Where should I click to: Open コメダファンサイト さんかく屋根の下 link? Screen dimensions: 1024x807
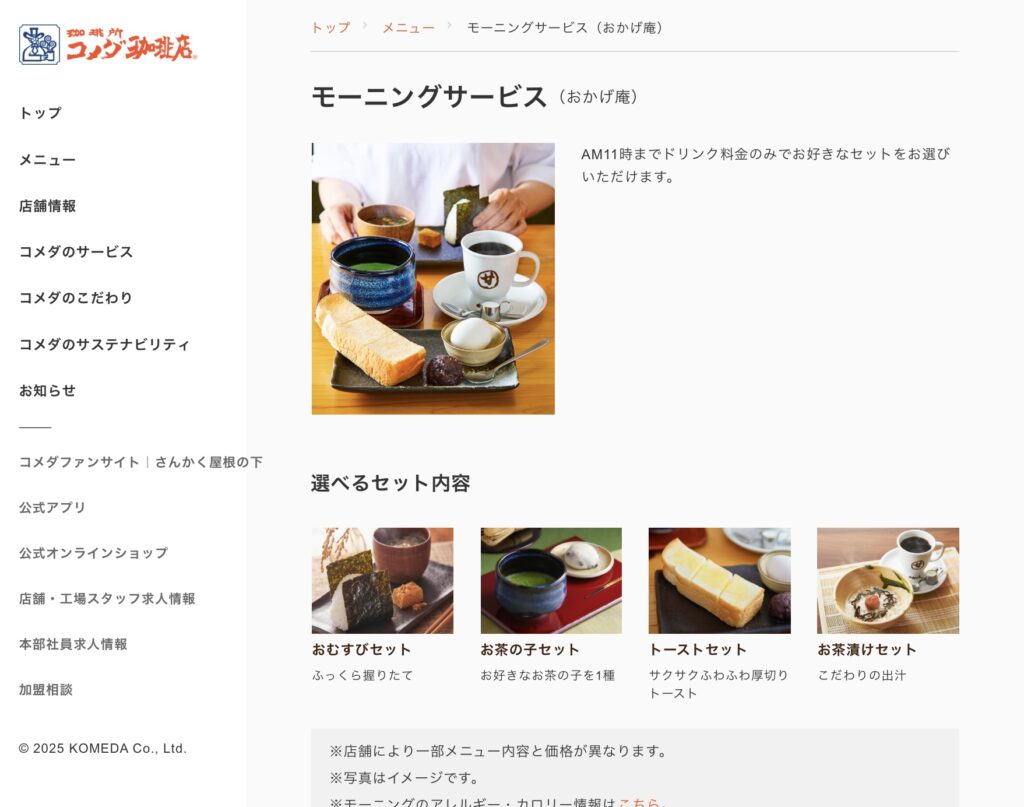pyautogui.click(x=140, y=462)
